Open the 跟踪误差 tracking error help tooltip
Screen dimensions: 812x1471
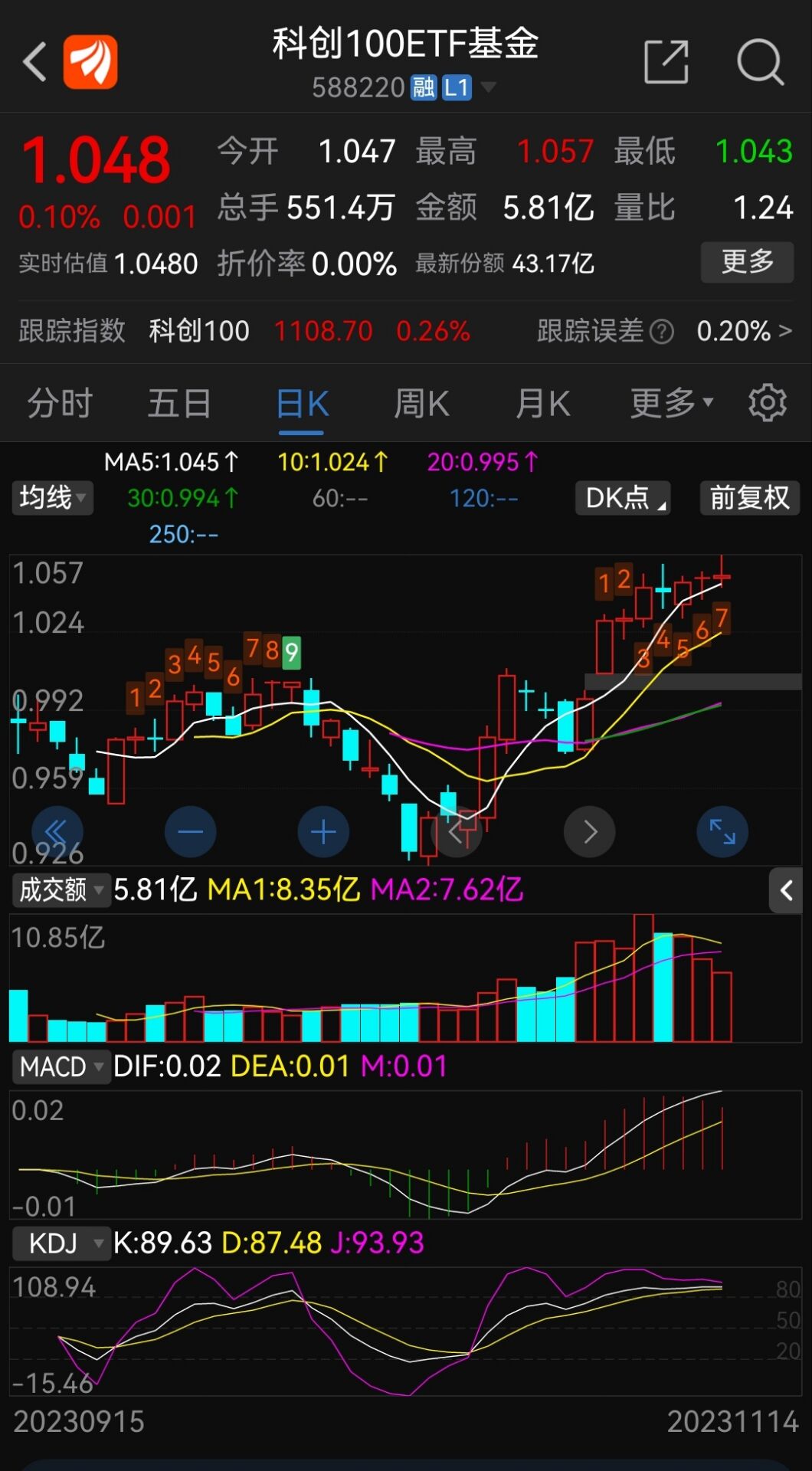pyautogui.click(x=660, y=331)
